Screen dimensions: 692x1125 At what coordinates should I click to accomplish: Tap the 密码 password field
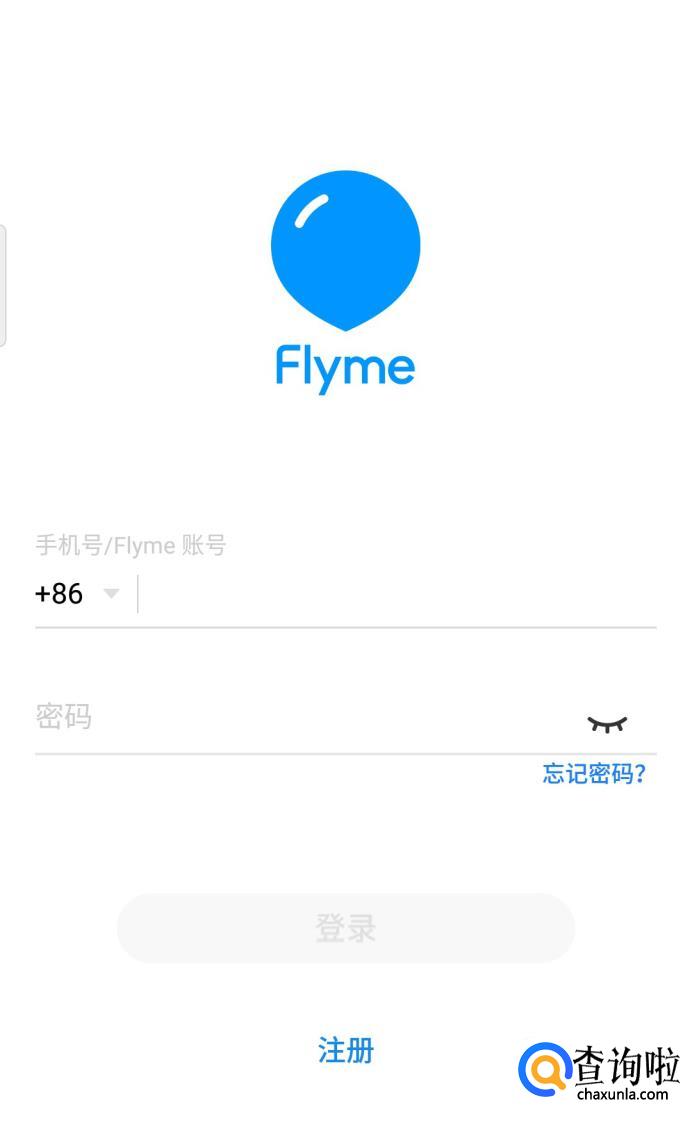coord(300,717)
